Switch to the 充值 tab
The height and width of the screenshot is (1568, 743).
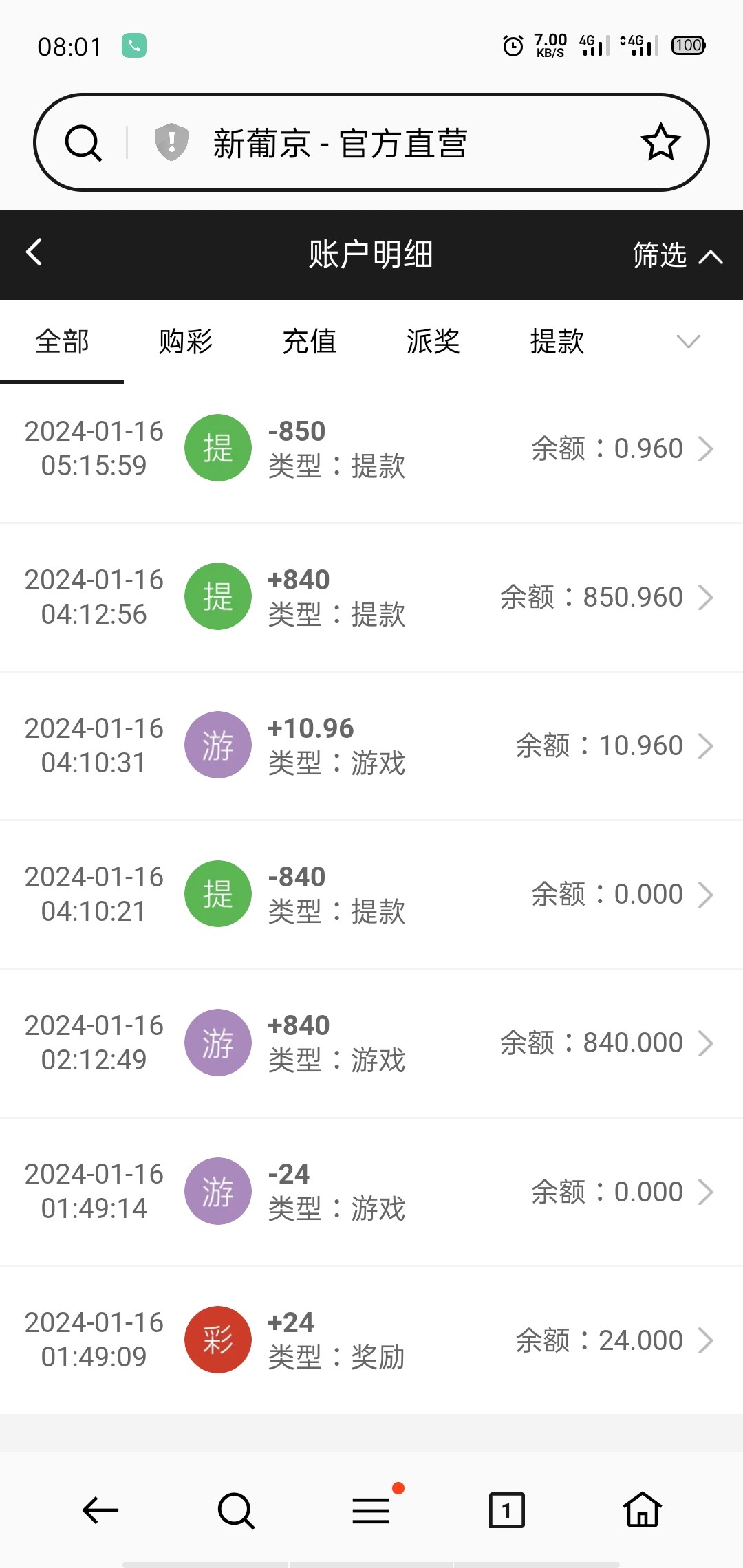click(x=310, y=342)
